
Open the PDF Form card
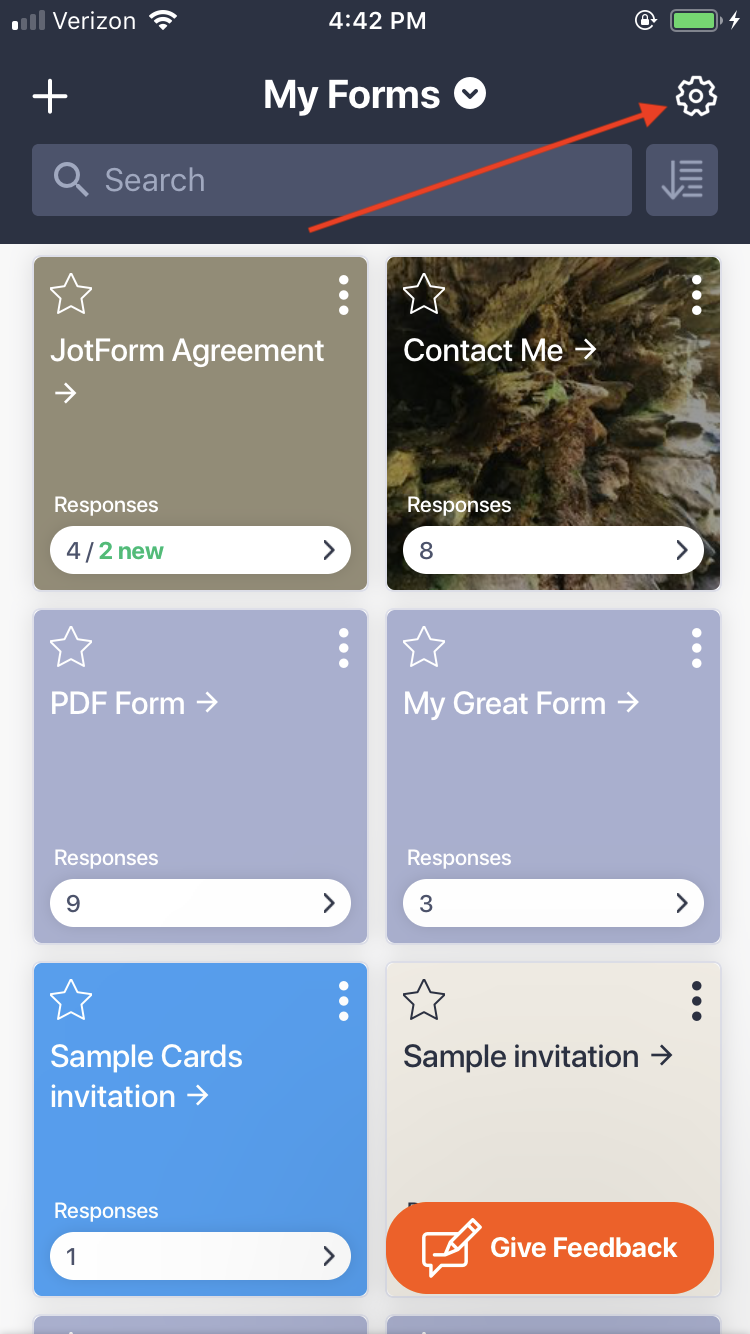(134, 704)
